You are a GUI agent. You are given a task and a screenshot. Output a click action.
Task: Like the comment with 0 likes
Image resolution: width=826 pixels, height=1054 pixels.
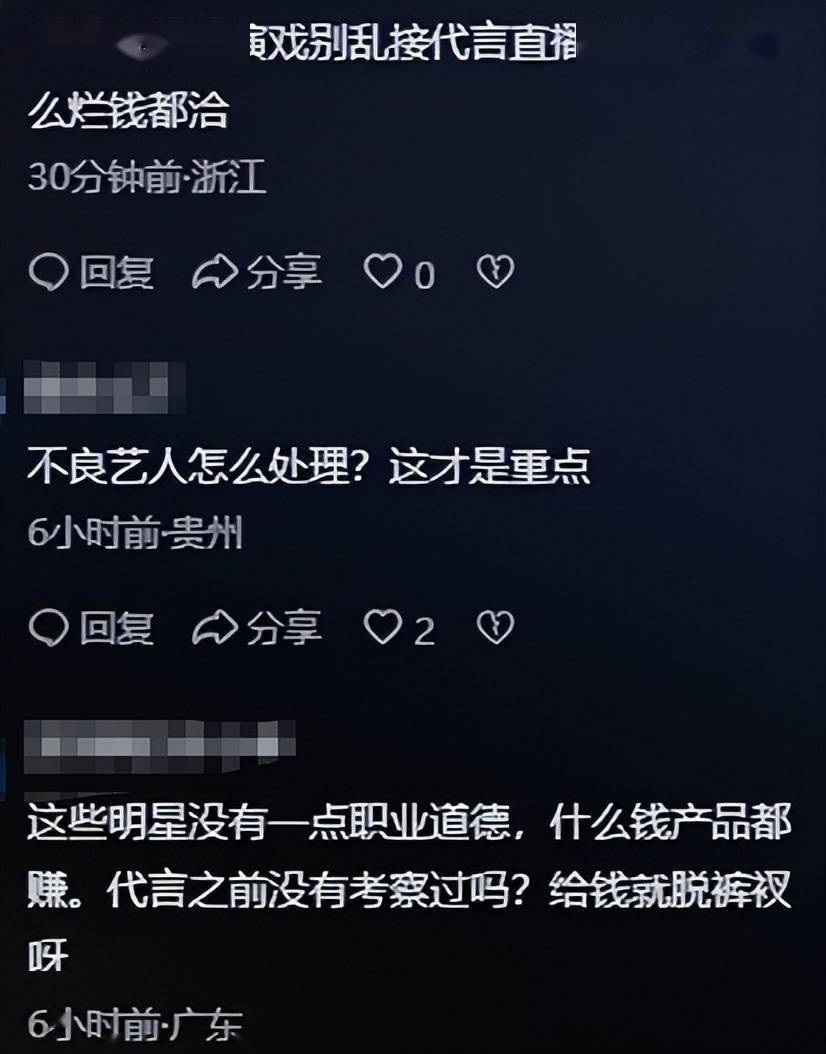click(383, 272)
